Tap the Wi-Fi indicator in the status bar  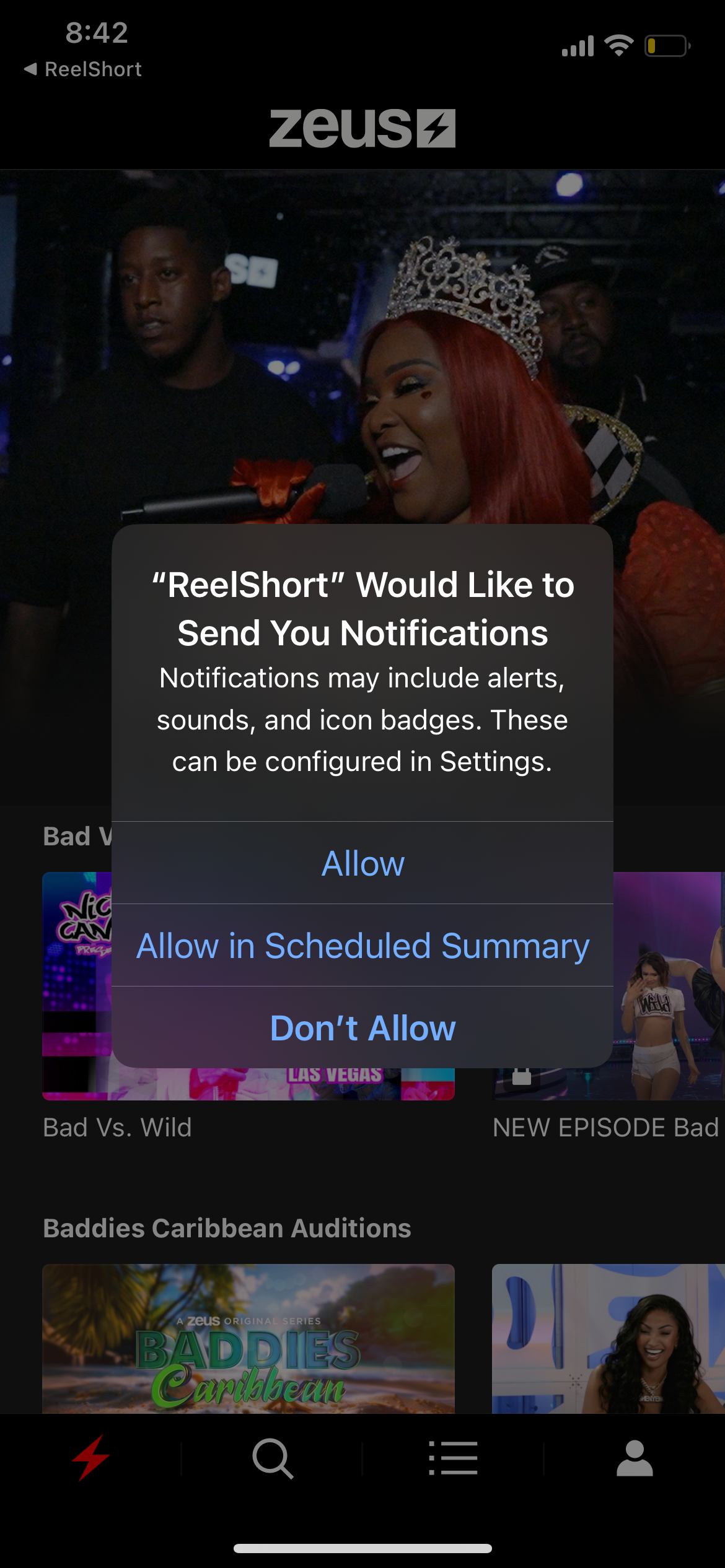[x=618, y=45]
